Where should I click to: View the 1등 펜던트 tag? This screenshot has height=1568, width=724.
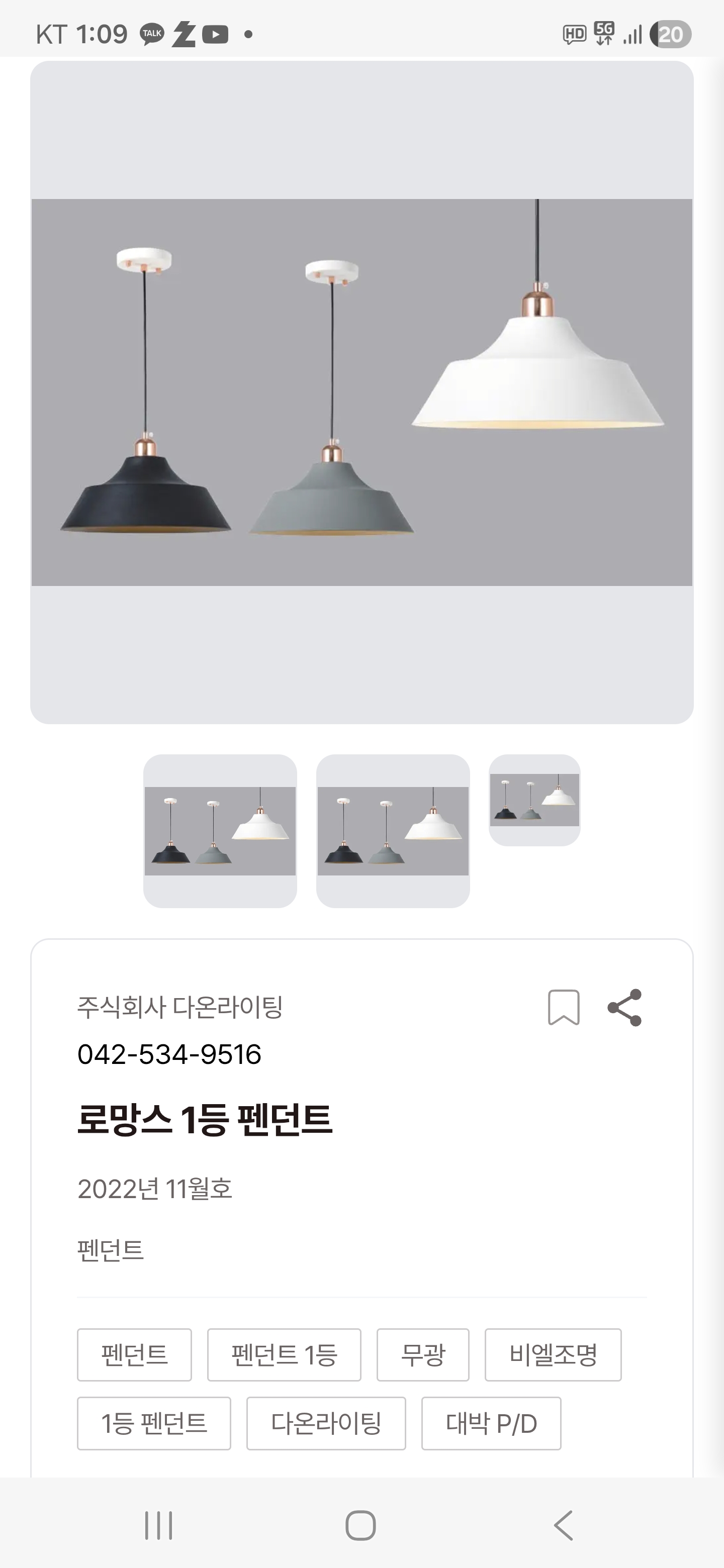point(154,1423)
